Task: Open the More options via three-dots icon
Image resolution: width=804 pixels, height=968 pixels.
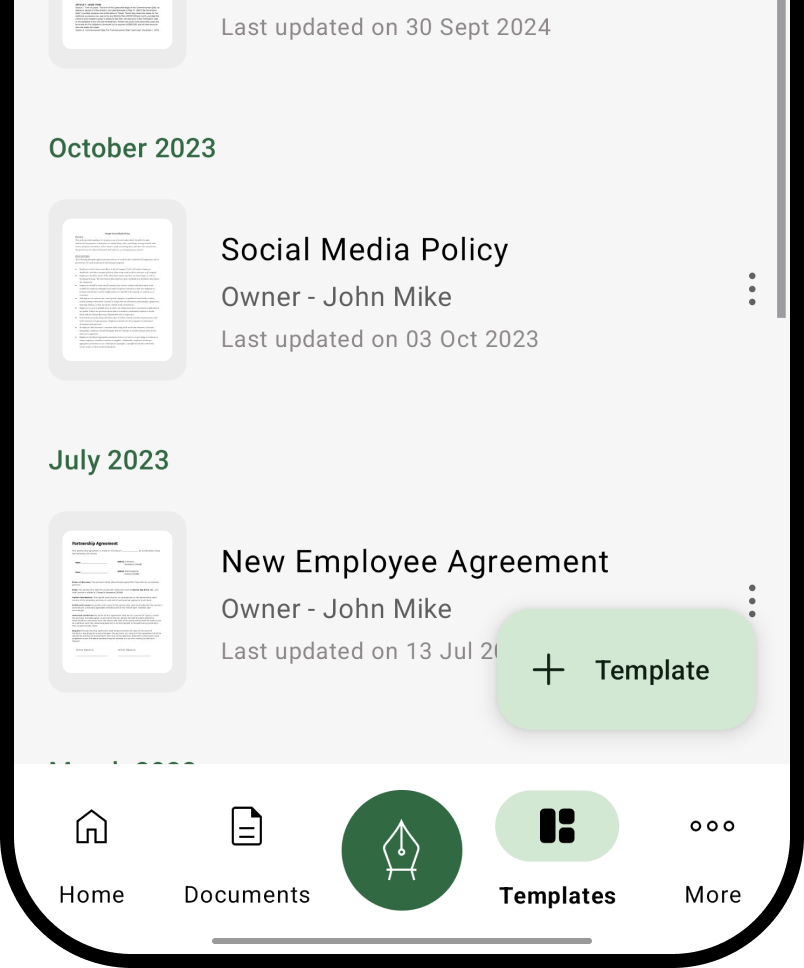Action: tap(712, 826)
